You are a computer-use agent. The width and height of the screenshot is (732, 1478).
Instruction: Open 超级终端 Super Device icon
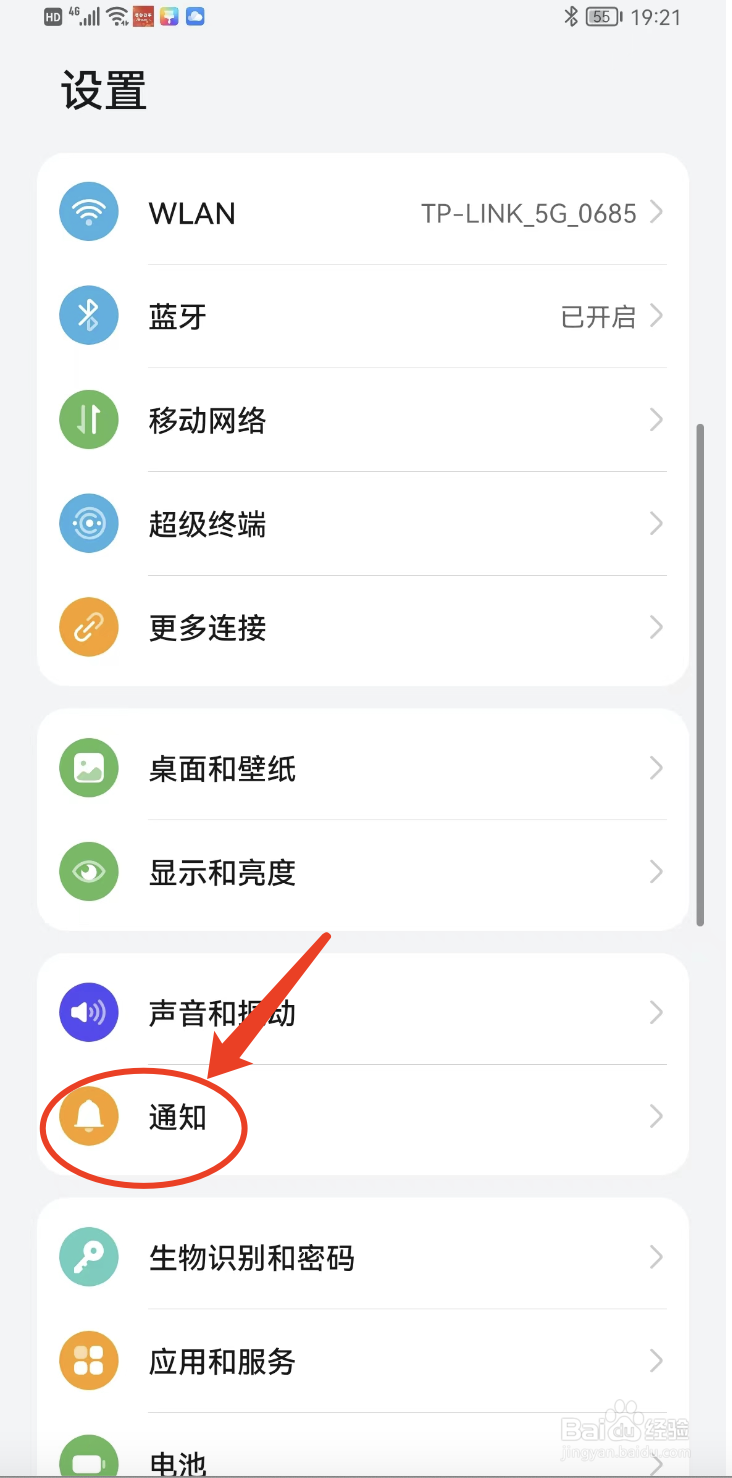[89, 523]
